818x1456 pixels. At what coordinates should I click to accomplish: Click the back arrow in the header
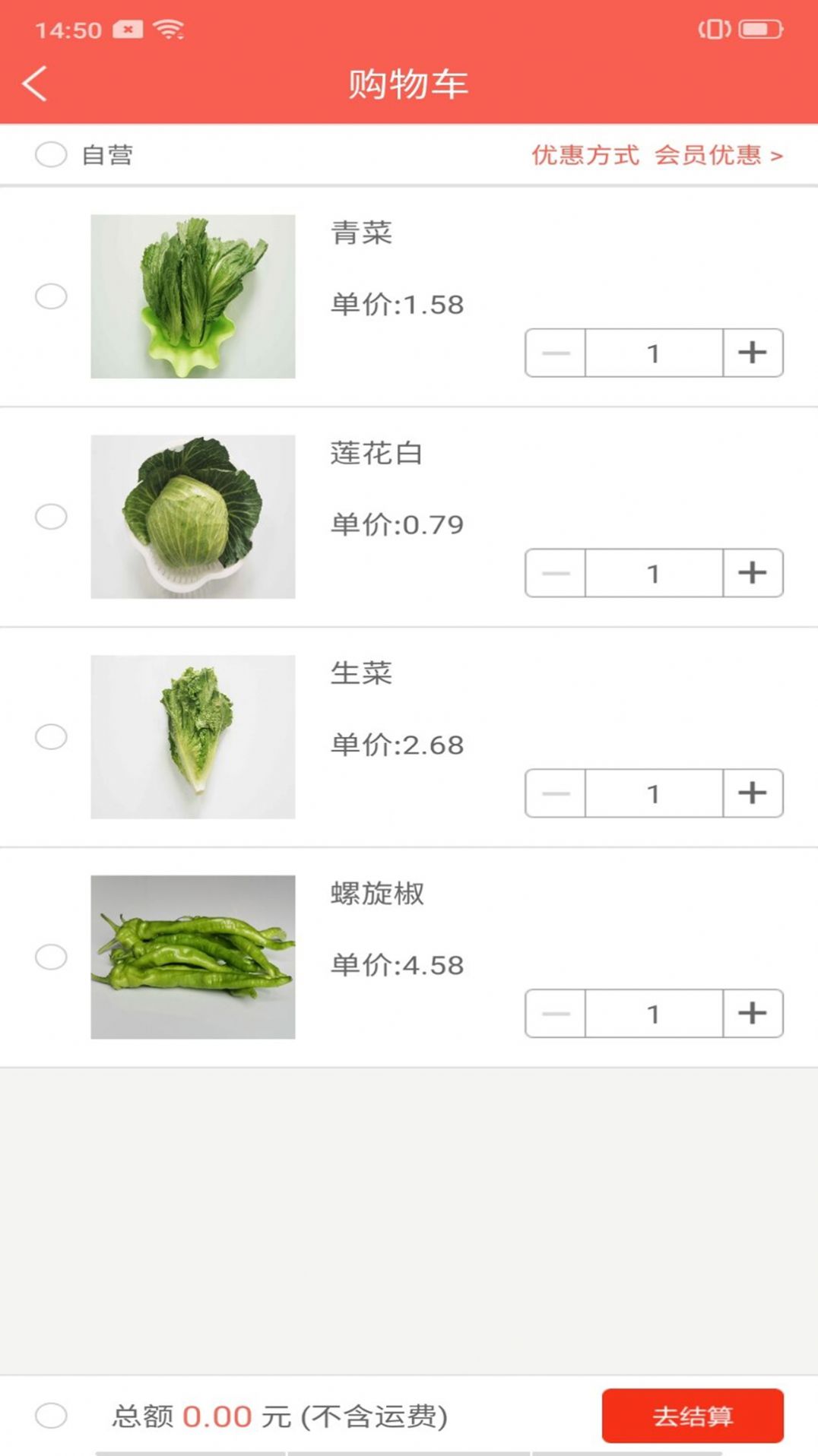(36, 84)
